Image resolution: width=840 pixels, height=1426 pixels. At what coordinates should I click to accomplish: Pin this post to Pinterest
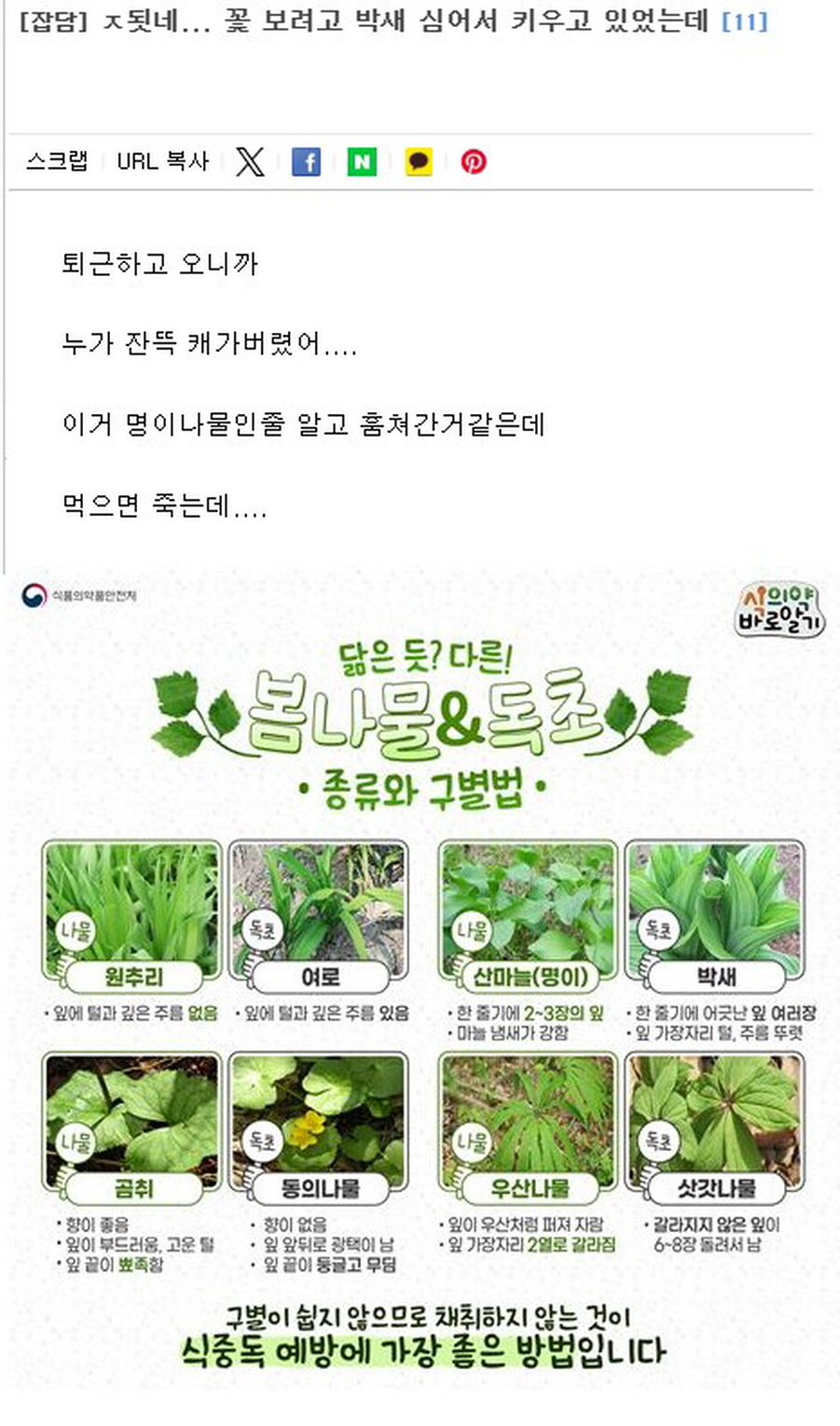coord(474,161)
